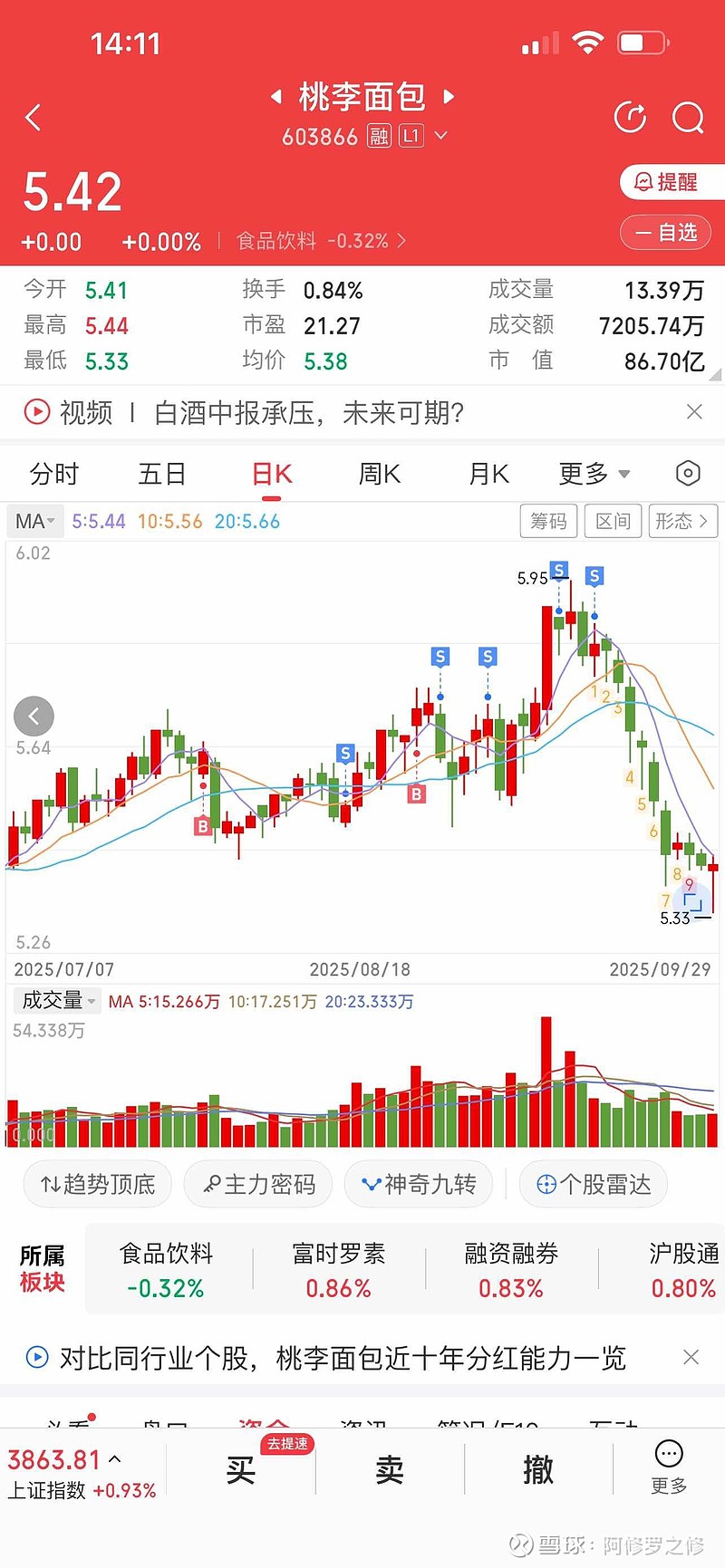Open 更多 options in bottom bar
This screenshot has width=725, height=1568.
point(669,1467)
